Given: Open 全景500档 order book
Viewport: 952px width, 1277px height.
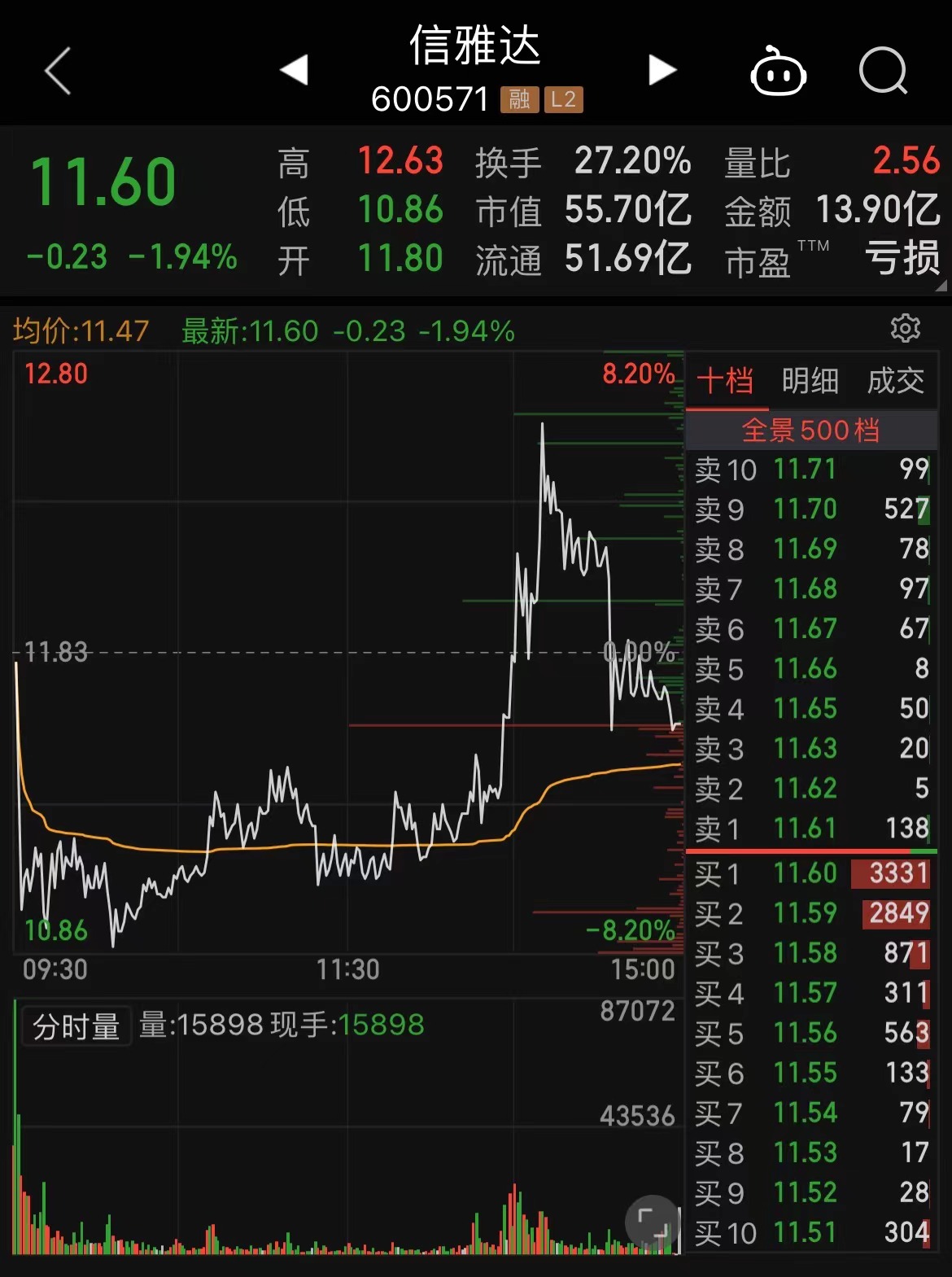Looking at the screenshot, I should pos(810,430).
